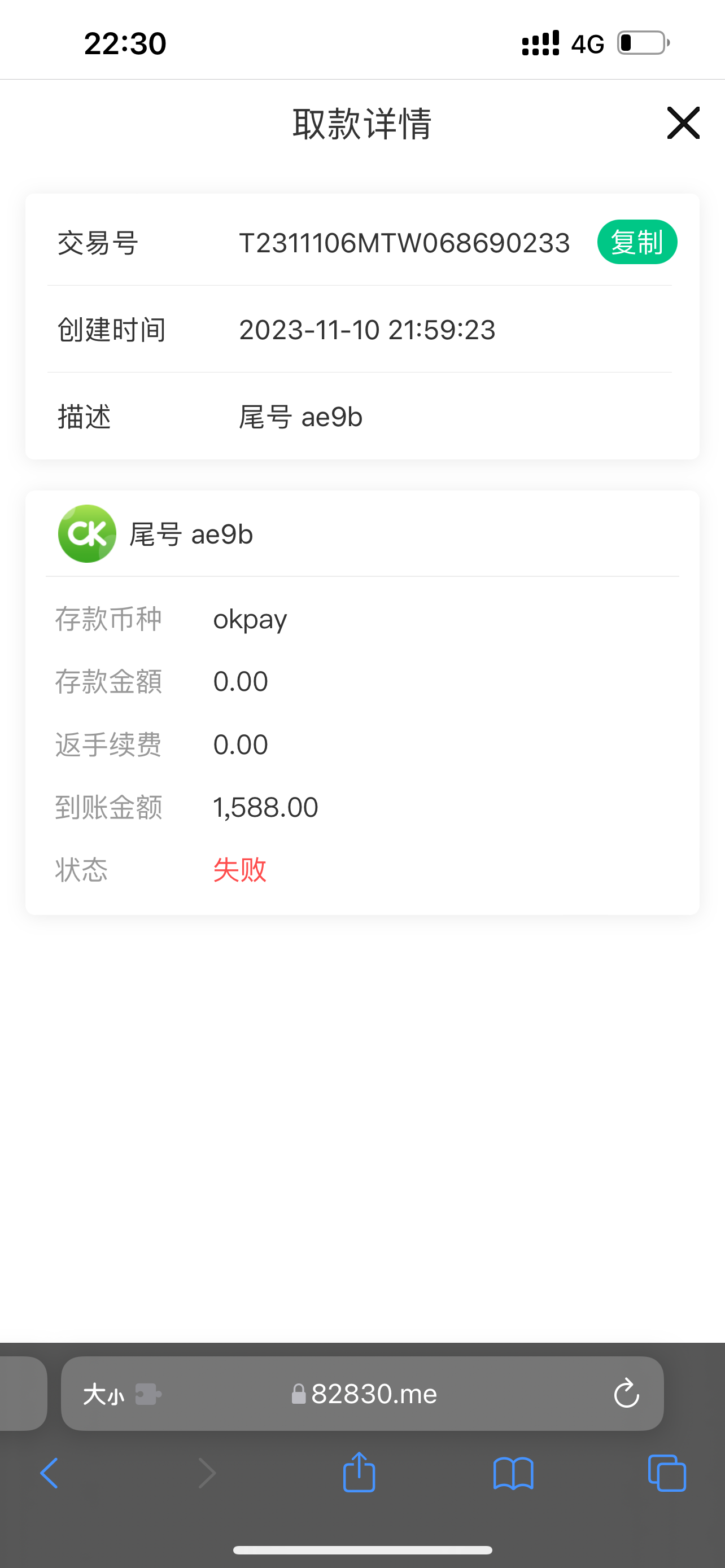Screen dimensions: 725x1568
Task: Tap the clock showing 22:30
Action: (x=124, y=42)
